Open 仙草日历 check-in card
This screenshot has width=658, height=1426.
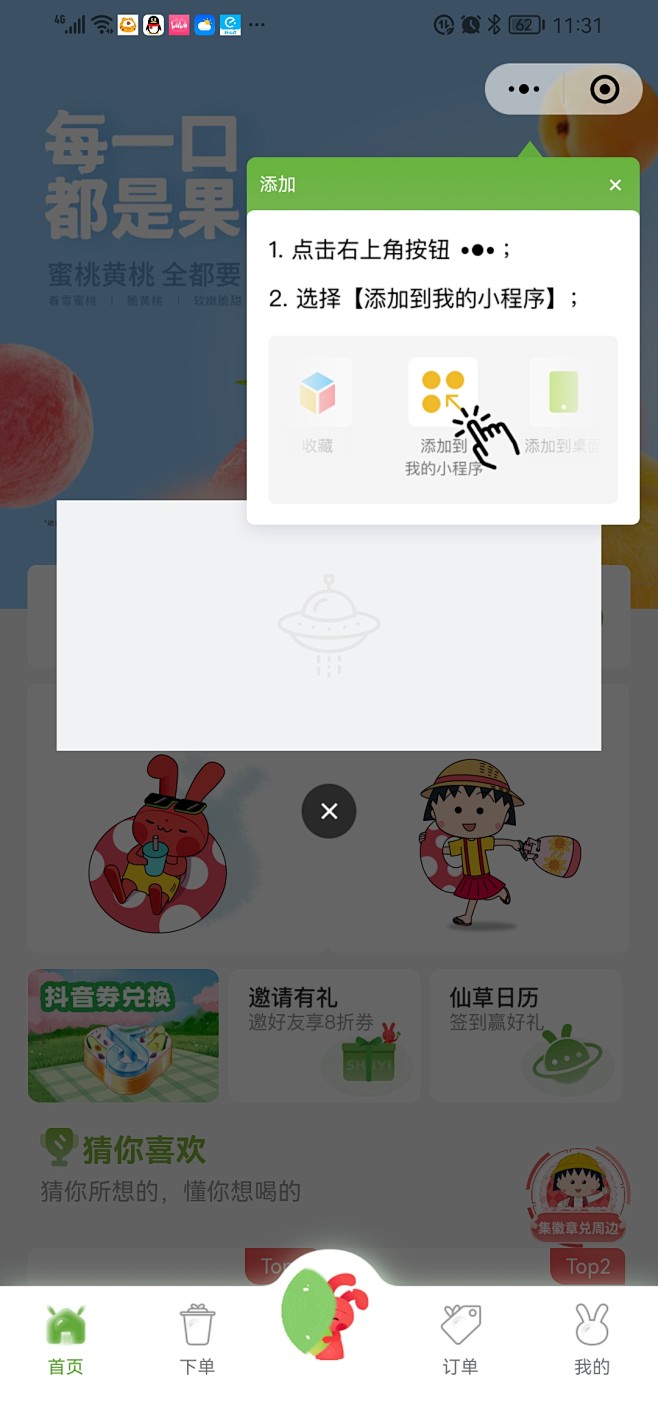click(x=524, y=1035)
